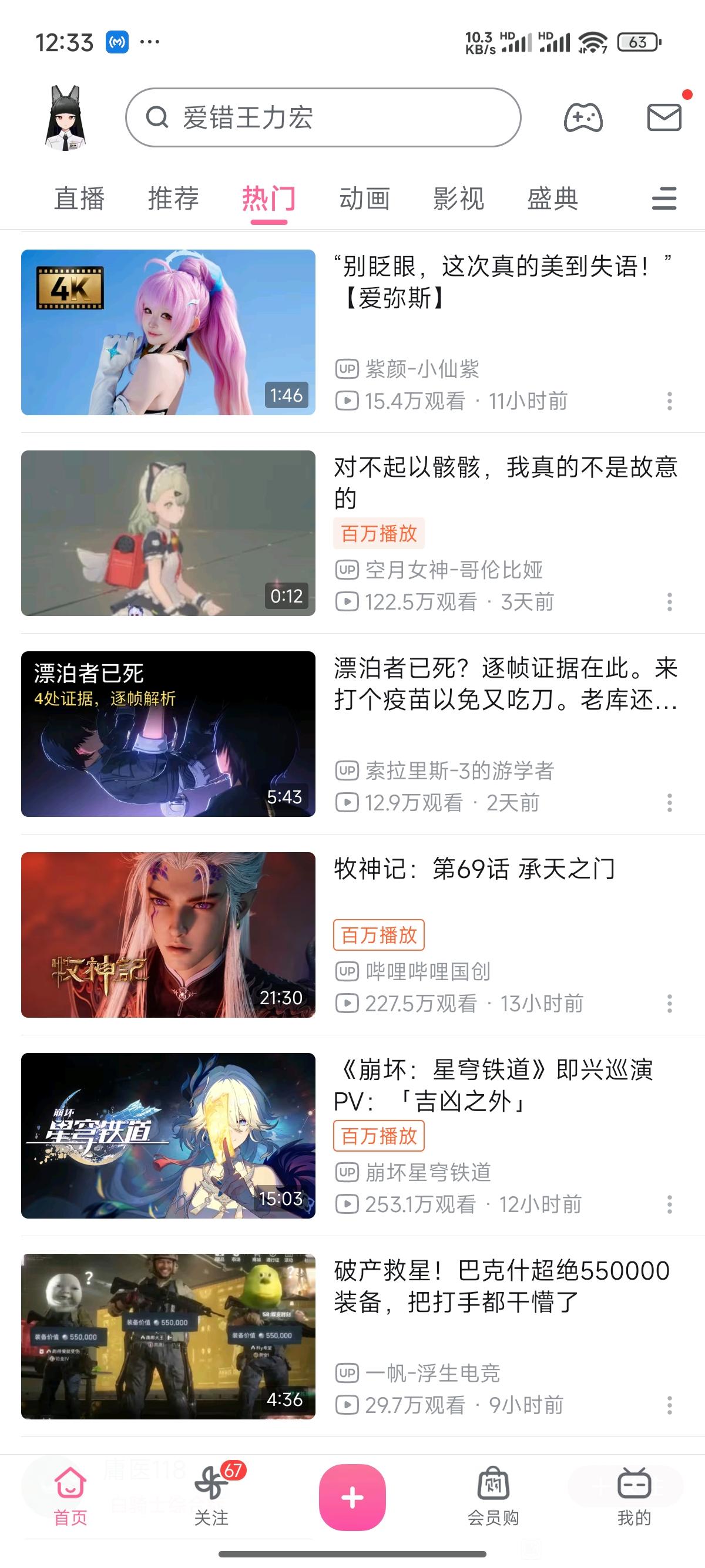
Task: Open the 盛典 tab
Action: pos(552,199)
